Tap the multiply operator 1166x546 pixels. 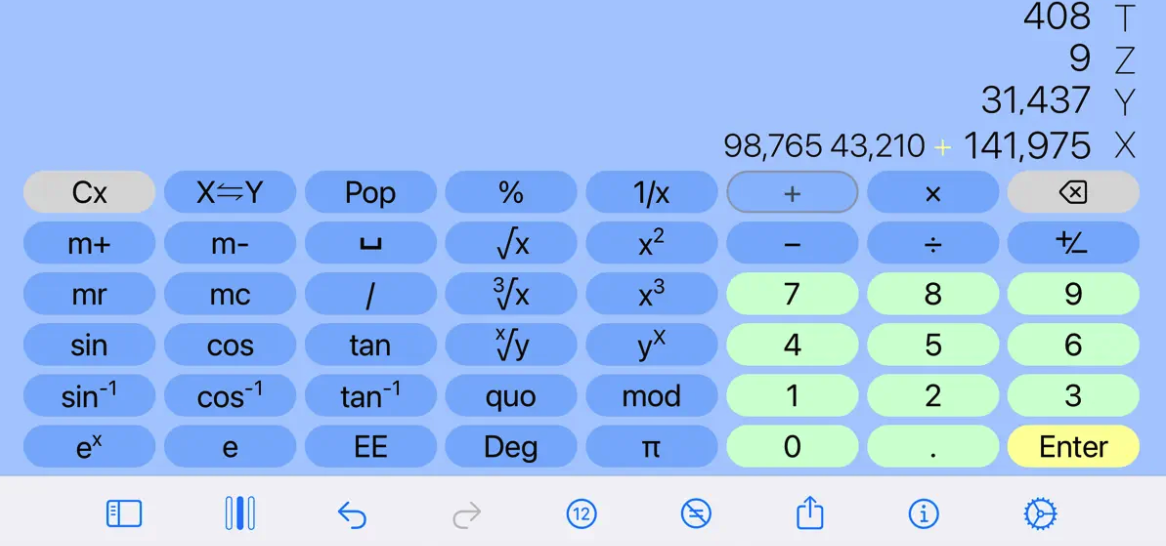coord(932,192)
